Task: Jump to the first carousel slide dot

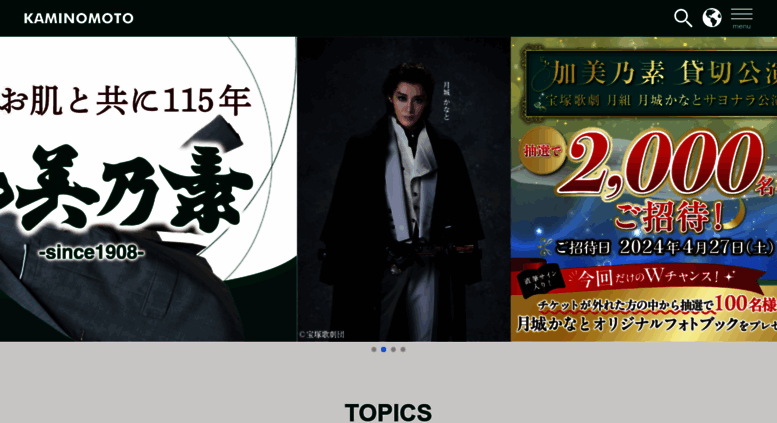Action: (x=374, y=349)
